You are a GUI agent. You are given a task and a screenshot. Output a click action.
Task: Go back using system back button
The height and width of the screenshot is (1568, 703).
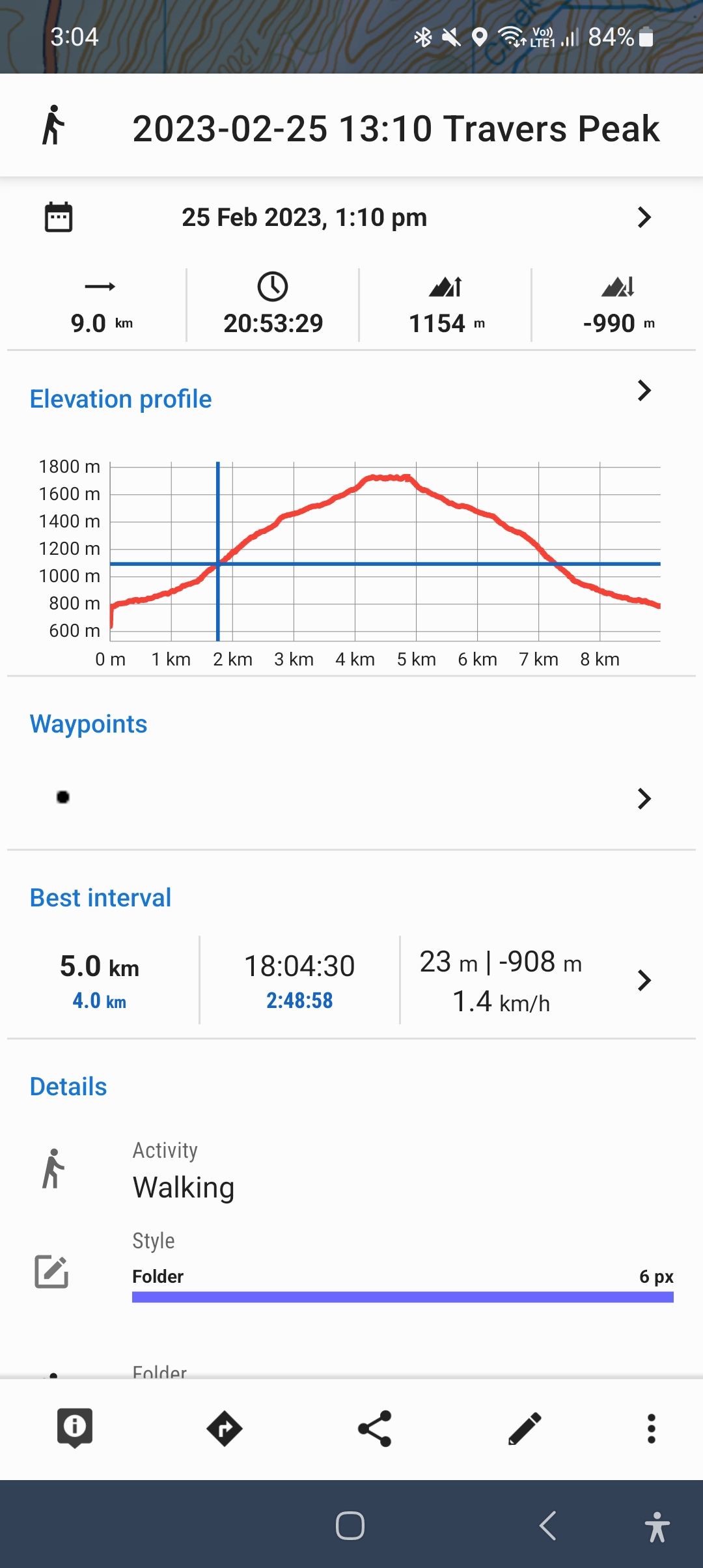548,1526
